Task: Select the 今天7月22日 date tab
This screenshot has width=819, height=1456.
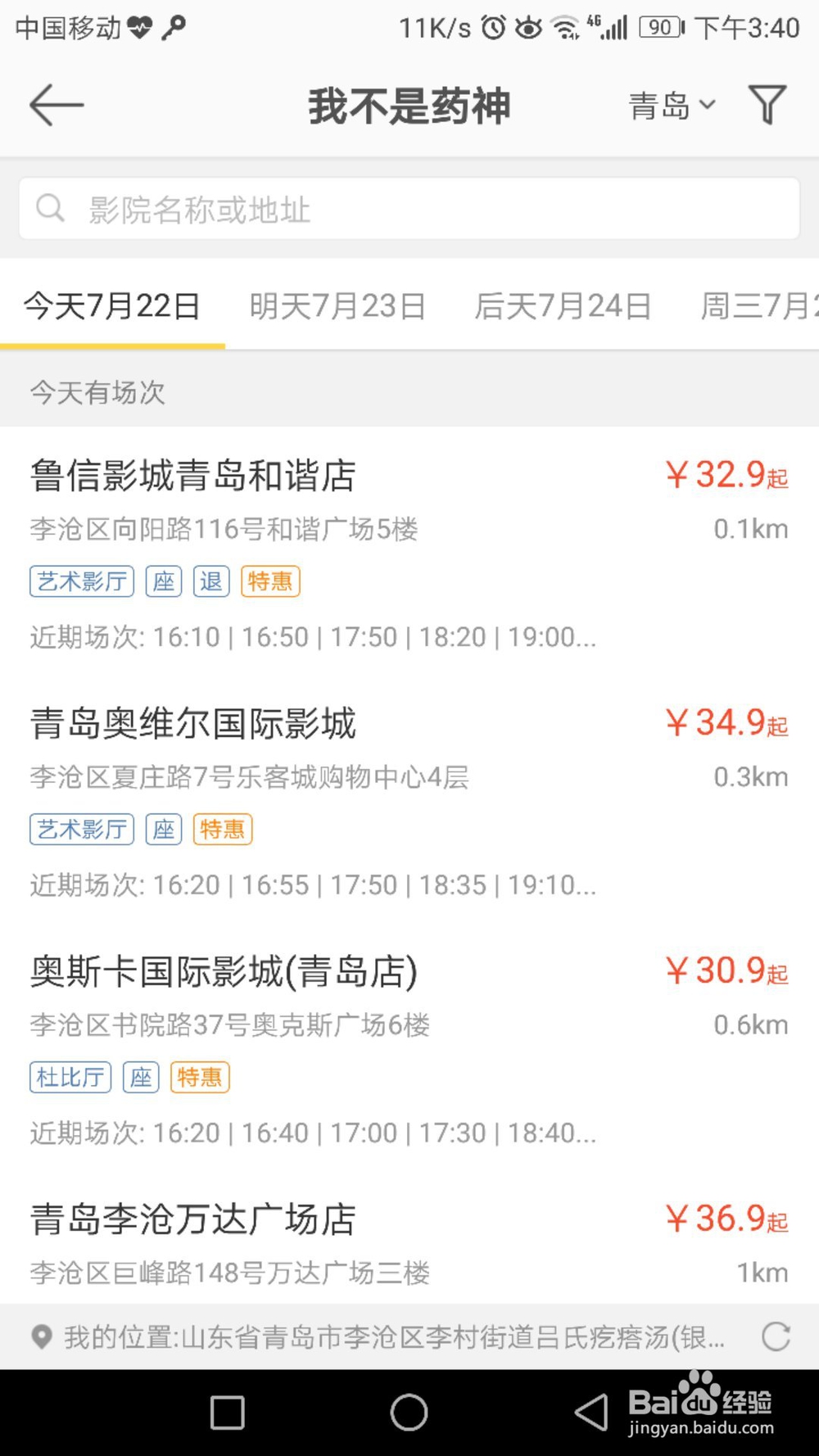Action: click(112, 306)
